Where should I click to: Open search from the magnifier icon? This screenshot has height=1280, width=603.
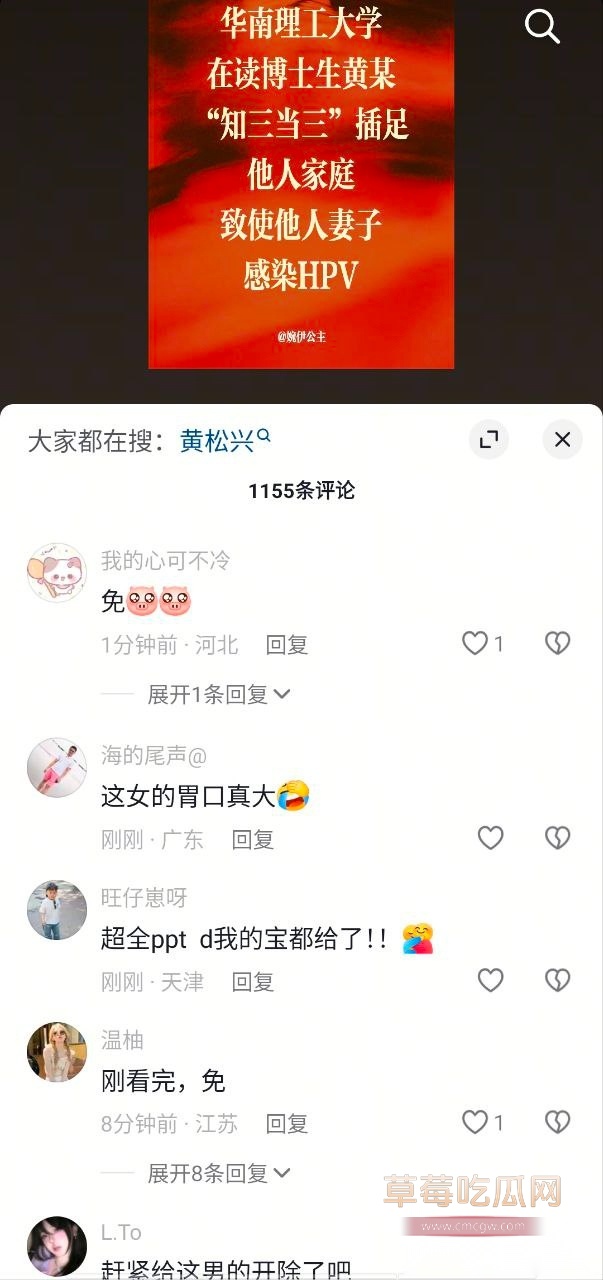pyautogui.click(x=542, y=27)
